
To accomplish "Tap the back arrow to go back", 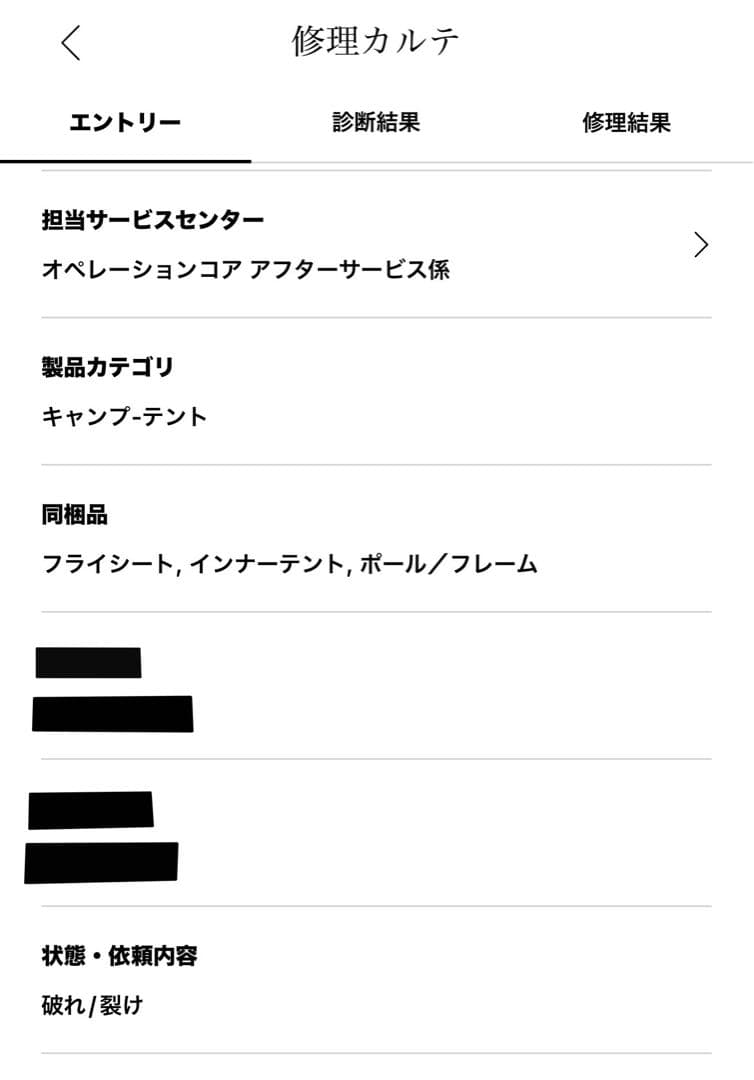I will coord(68,42).
